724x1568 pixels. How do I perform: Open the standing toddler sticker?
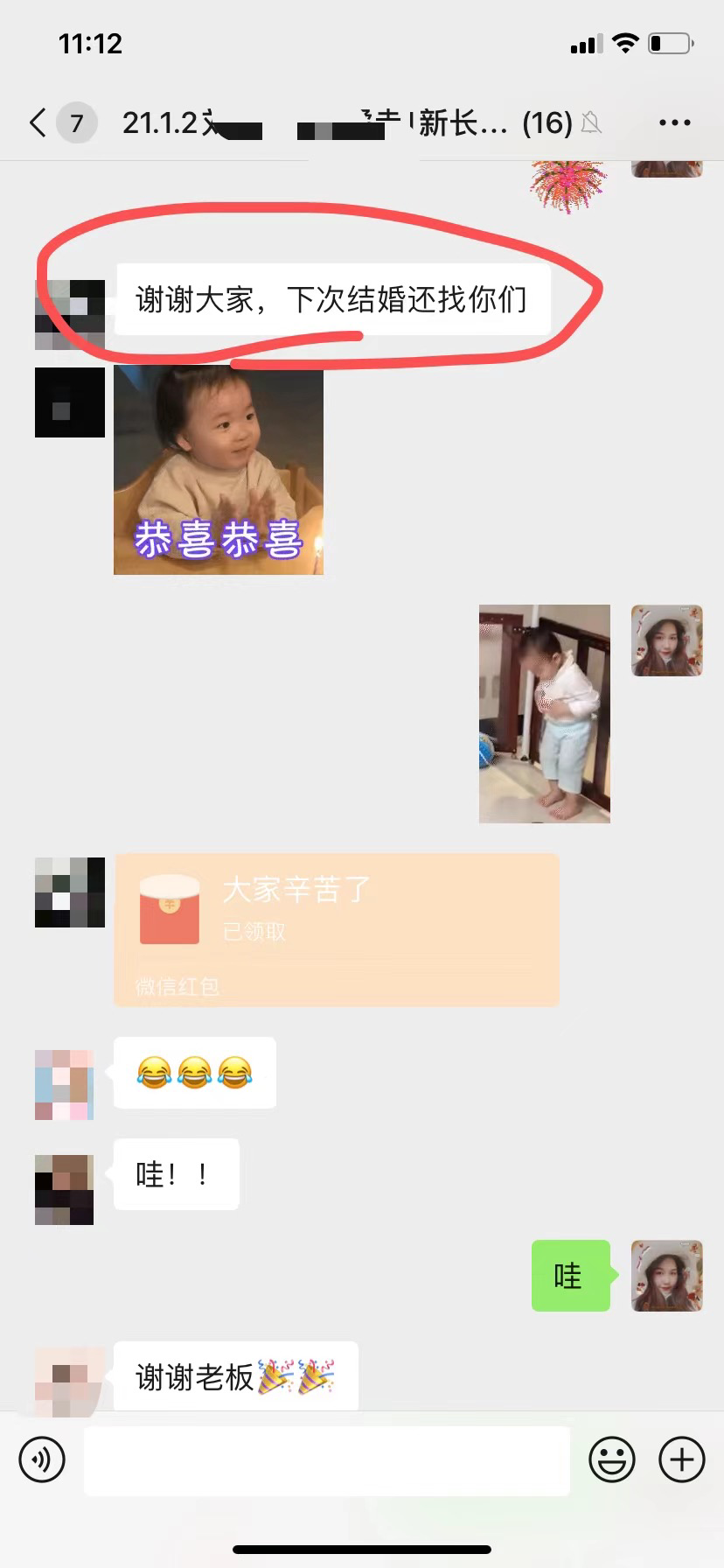[544, 713]
